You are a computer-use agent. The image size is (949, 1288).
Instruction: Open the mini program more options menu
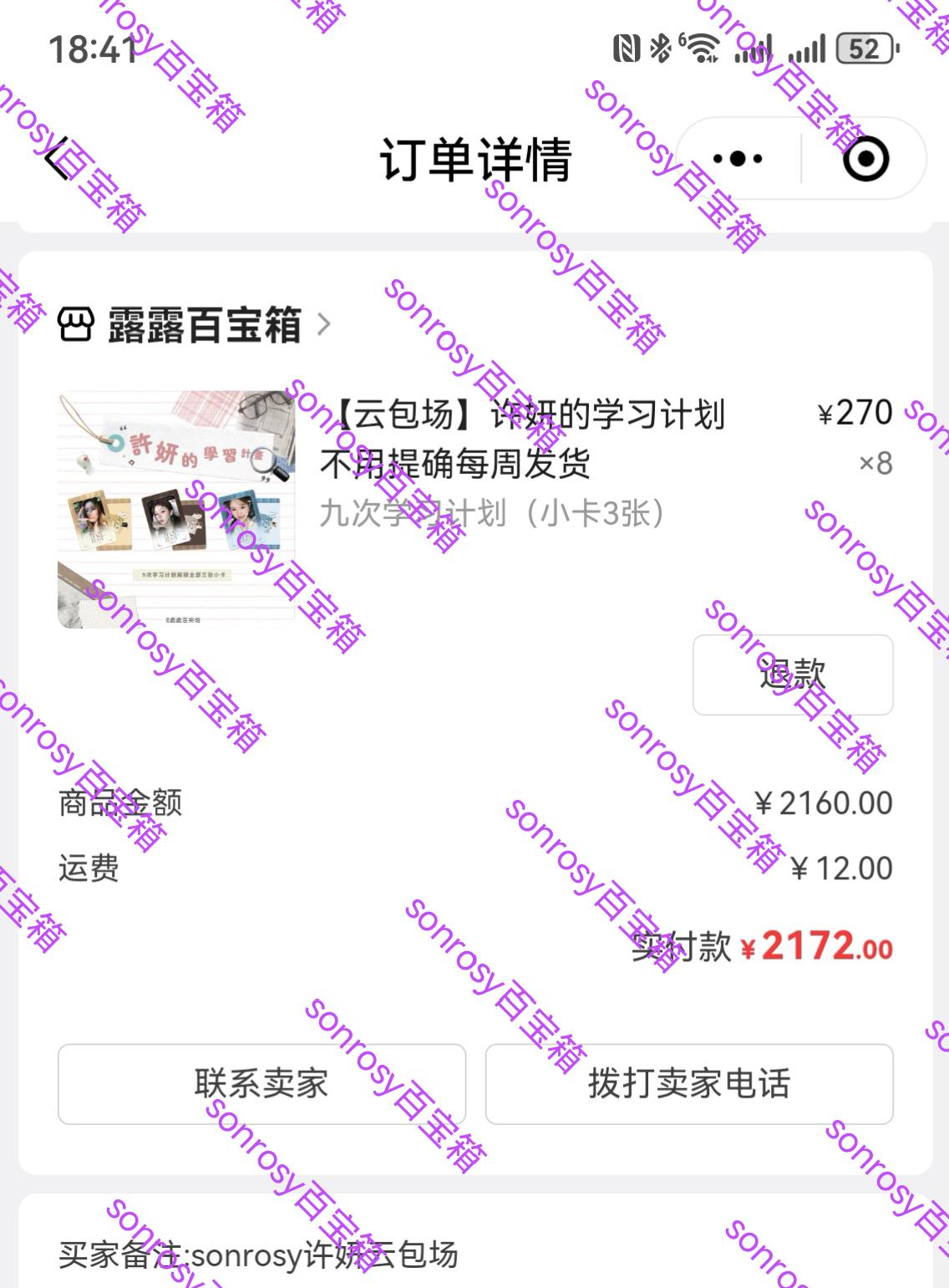tap(738, 159)
